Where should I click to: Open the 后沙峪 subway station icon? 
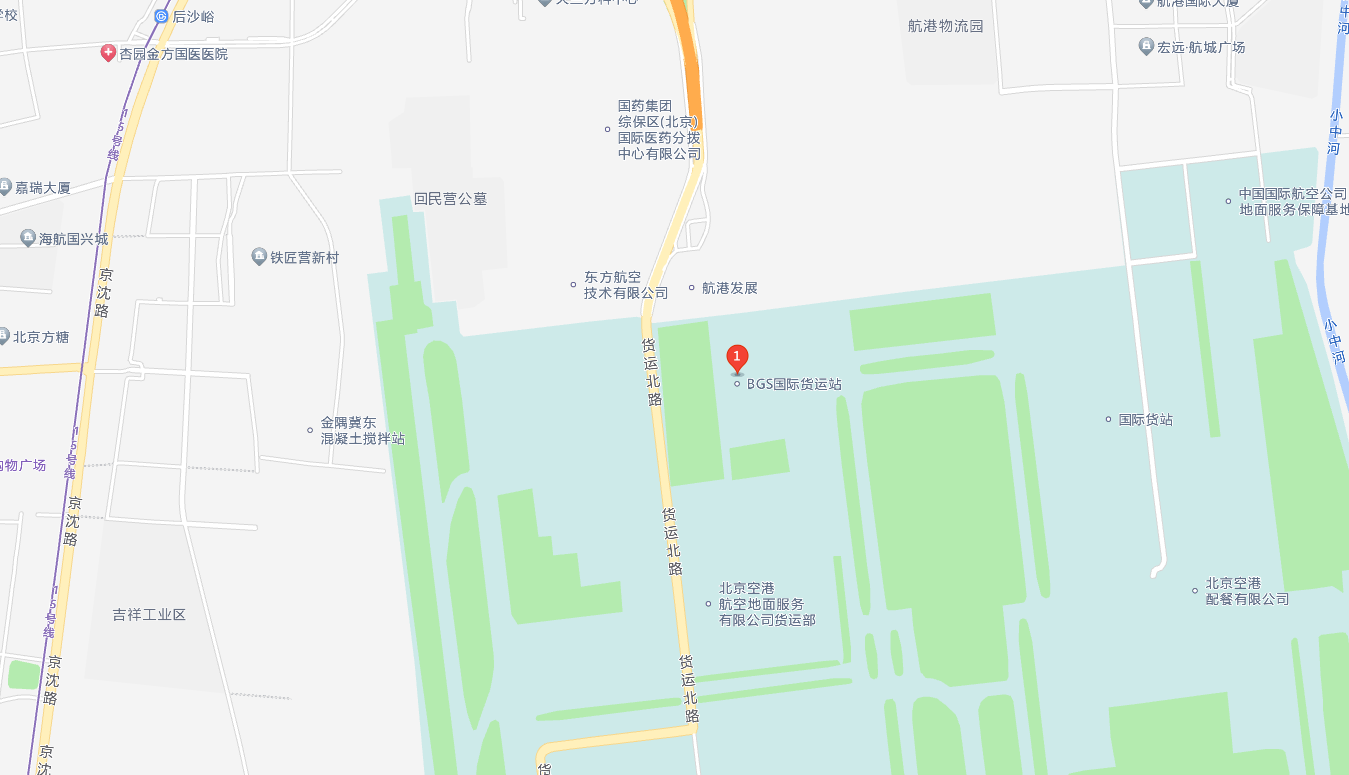tap(161, 16)
